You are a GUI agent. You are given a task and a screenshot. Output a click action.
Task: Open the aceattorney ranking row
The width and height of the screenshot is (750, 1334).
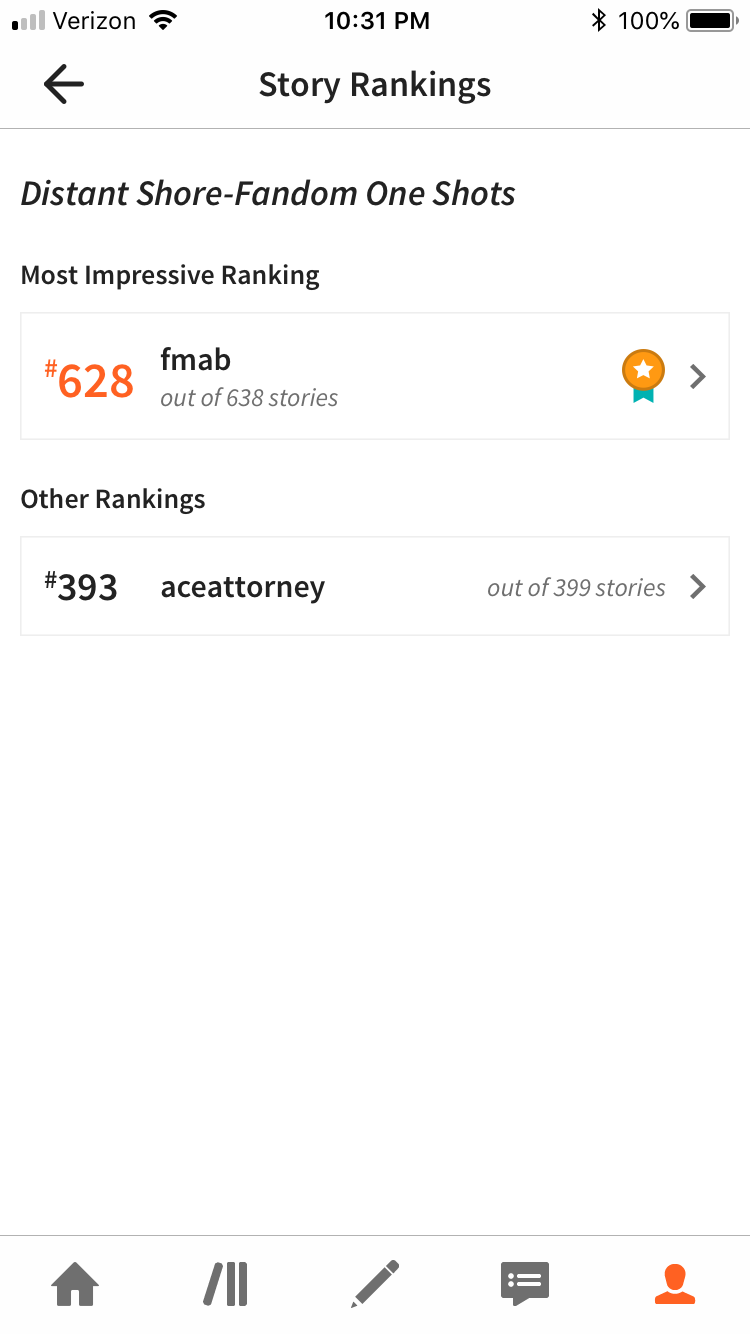(375, 586)
